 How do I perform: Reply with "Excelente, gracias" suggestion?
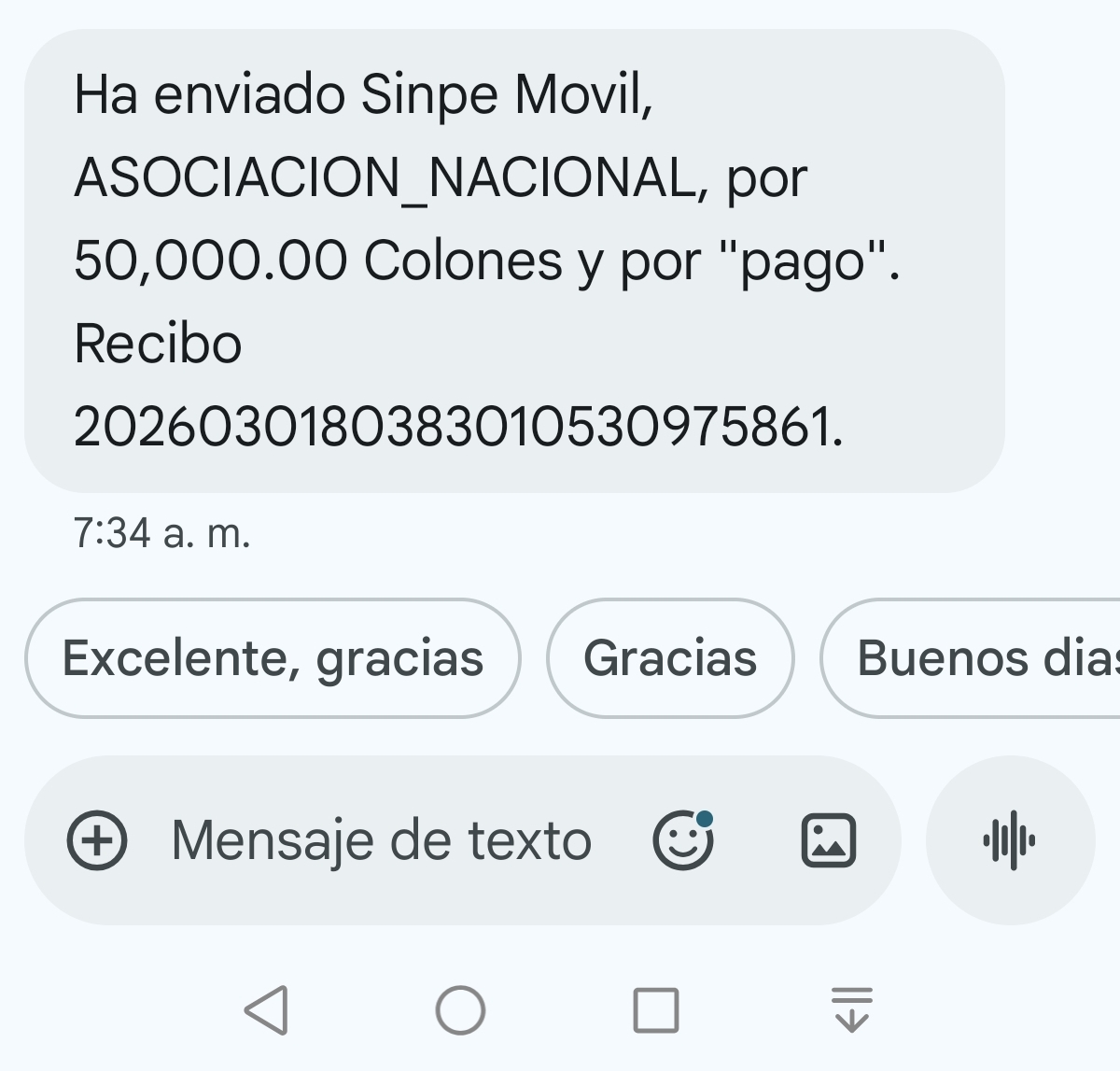(x=273, y=658)
